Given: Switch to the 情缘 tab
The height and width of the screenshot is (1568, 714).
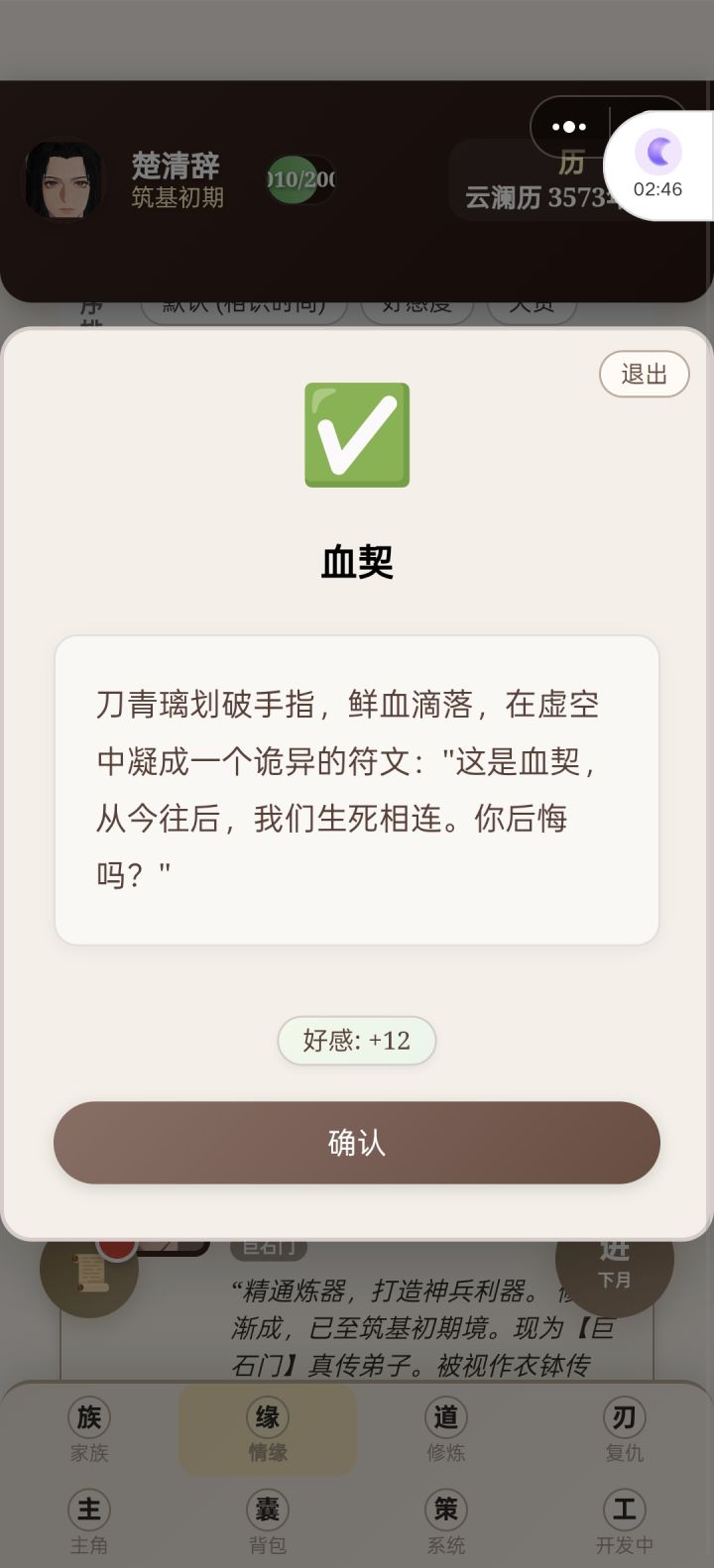Looking at the screenshot, I should pyautogui.click(x=267, y=1429).
